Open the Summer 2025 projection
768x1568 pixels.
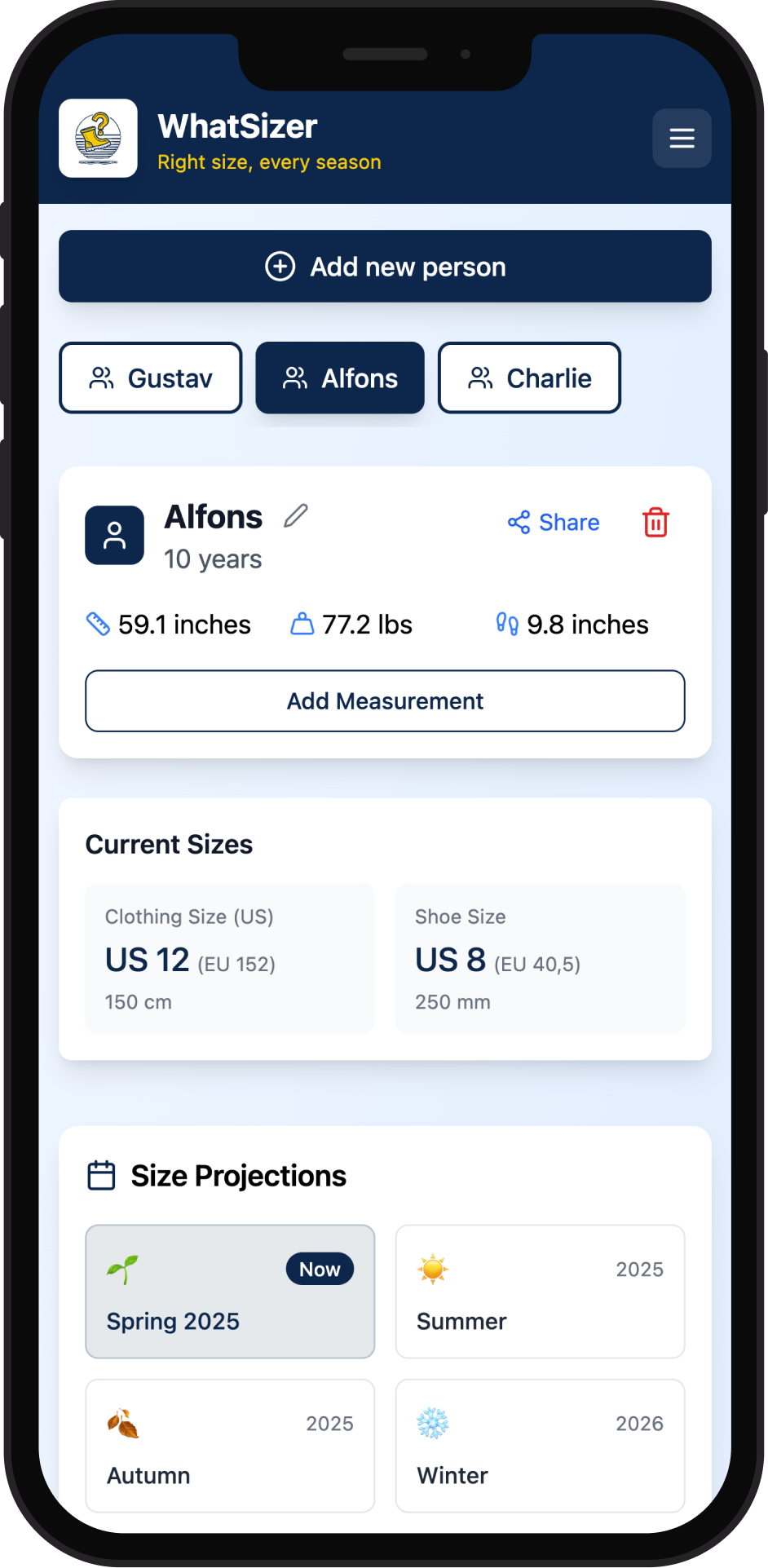coord(540,1292)
